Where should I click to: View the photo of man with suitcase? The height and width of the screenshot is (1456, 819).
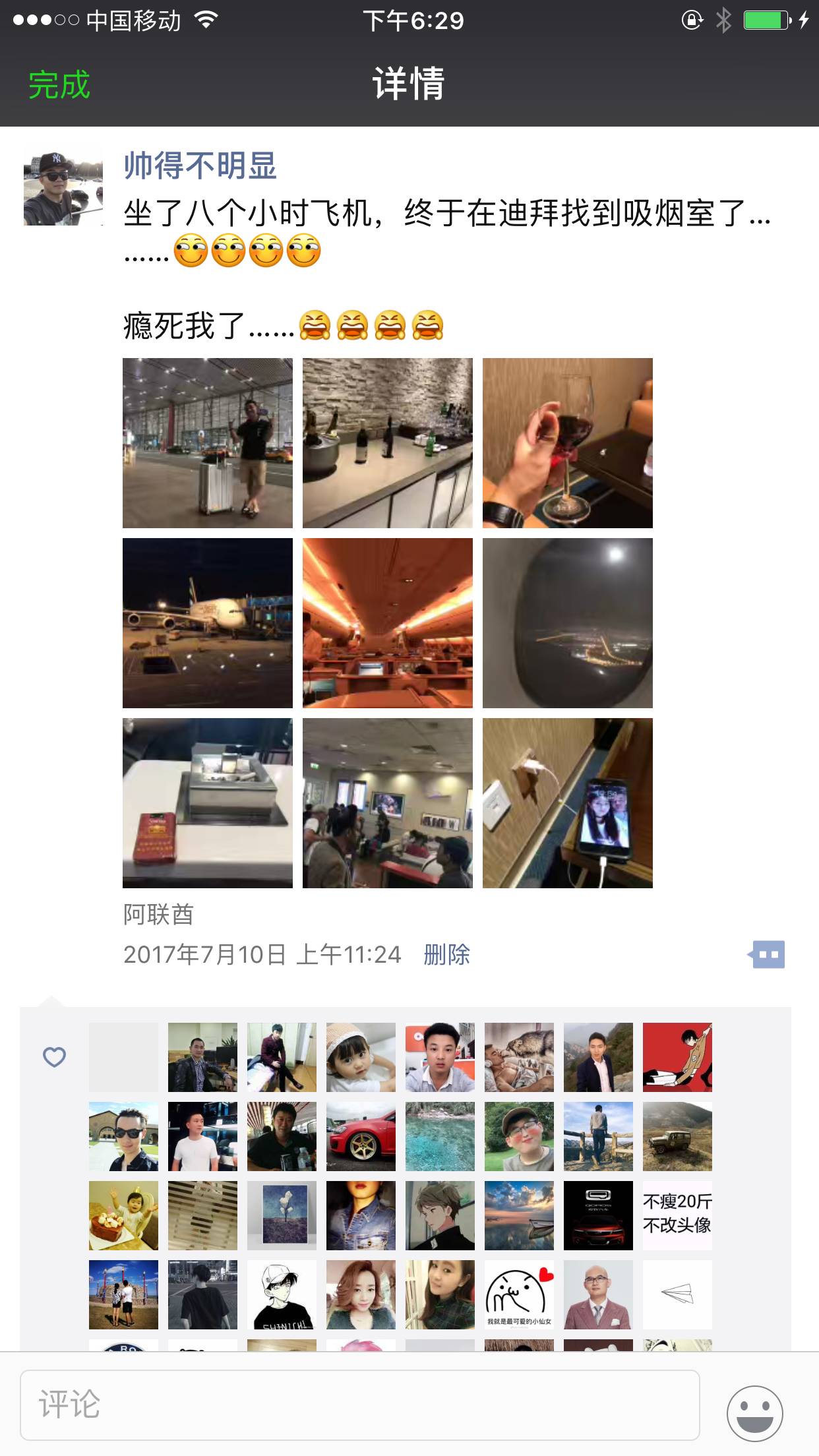208,443
